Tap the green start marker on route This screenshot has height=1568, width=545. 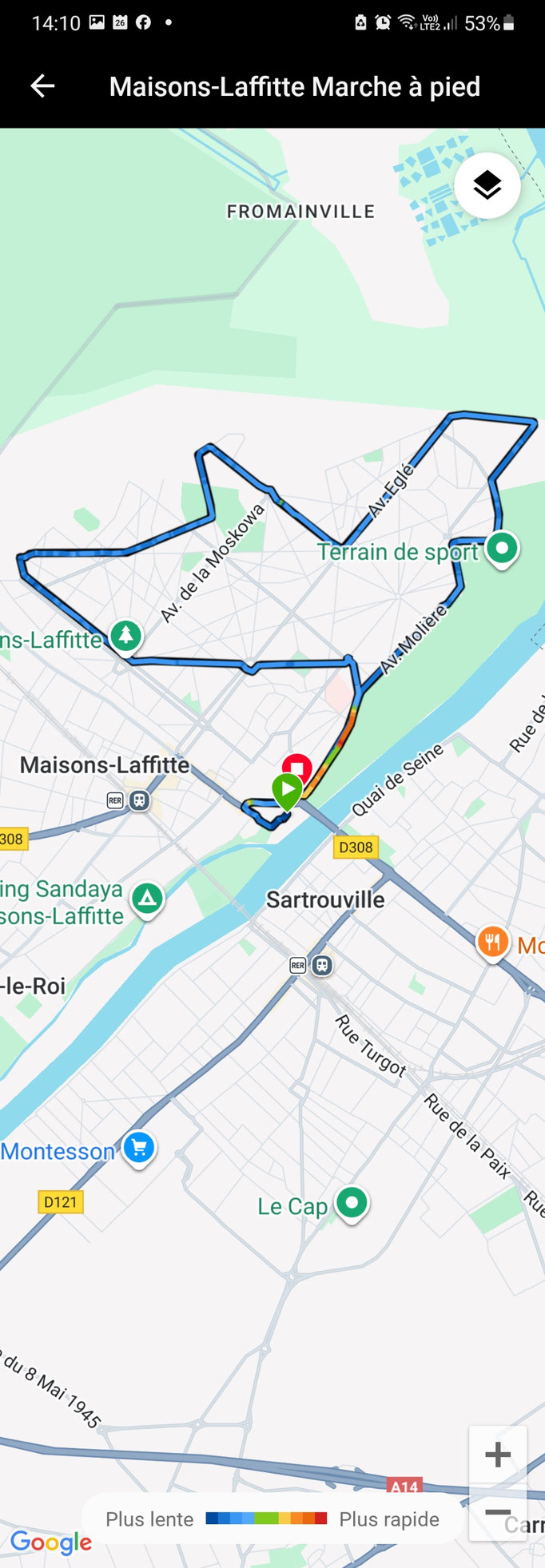coord(287,790)
